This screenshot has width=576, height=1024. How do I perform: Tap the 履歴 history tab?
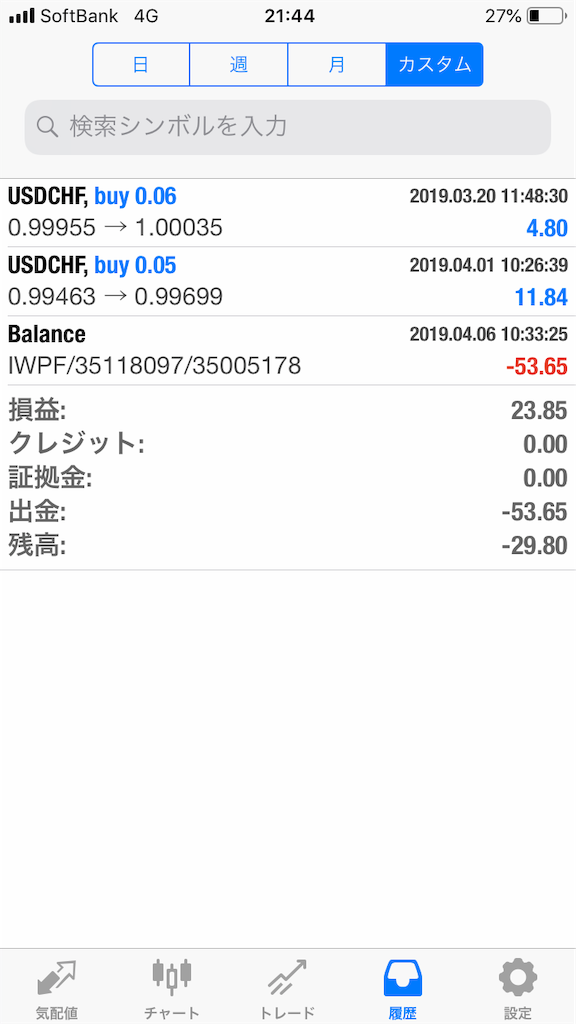coord(403,987)
